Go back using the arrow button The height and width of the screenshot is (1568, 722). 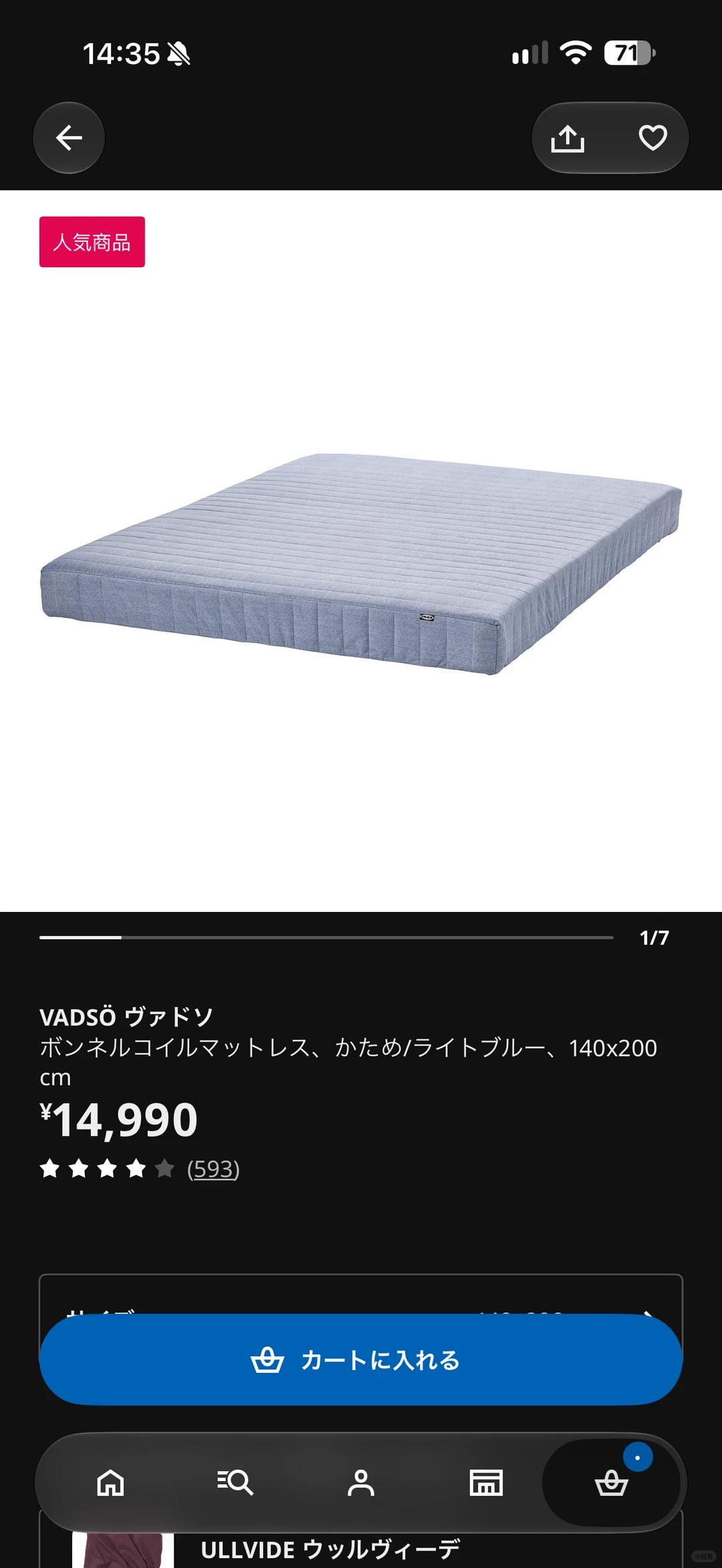click(x=69, y=138)
